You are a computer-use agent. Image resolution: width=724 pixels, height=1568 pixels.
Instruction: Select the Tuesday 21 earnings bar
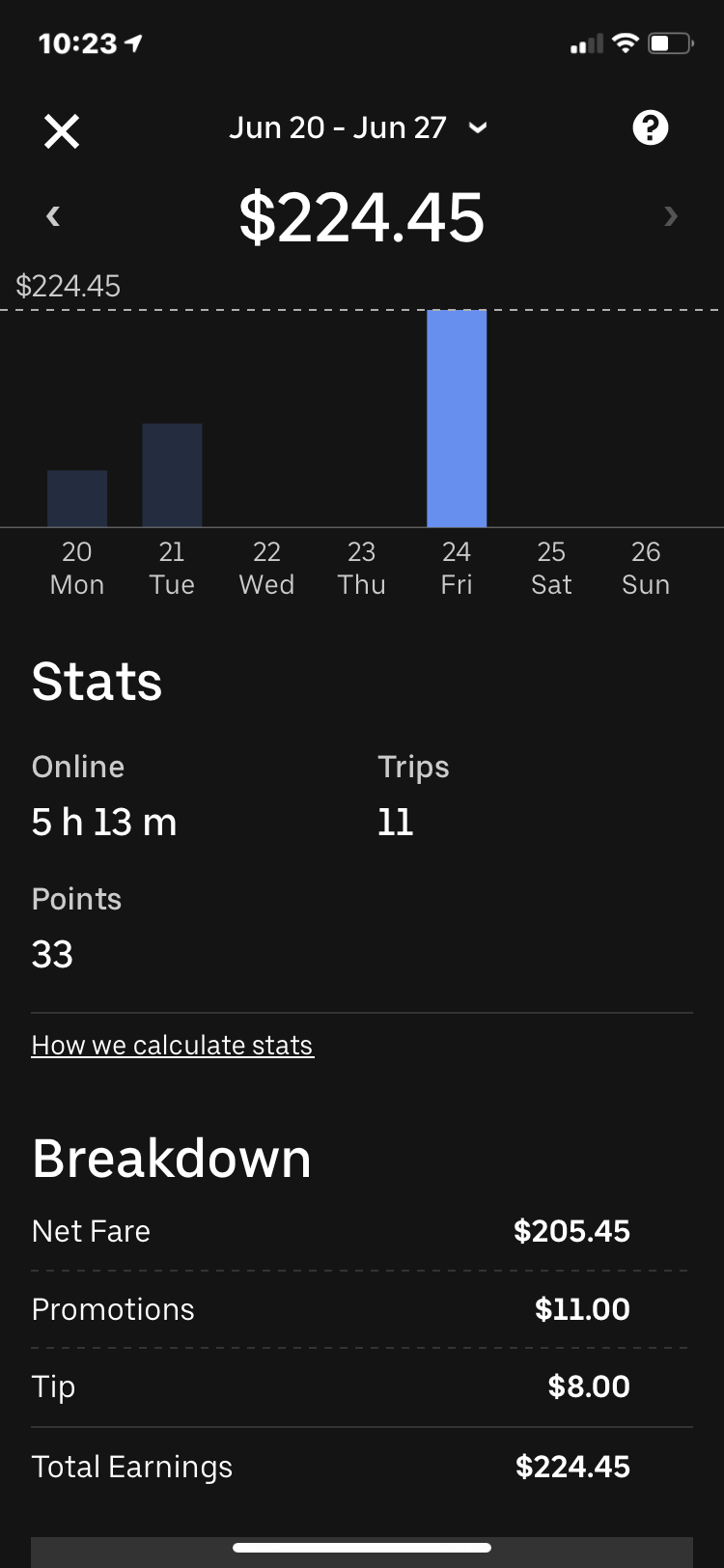coord(172,475)
